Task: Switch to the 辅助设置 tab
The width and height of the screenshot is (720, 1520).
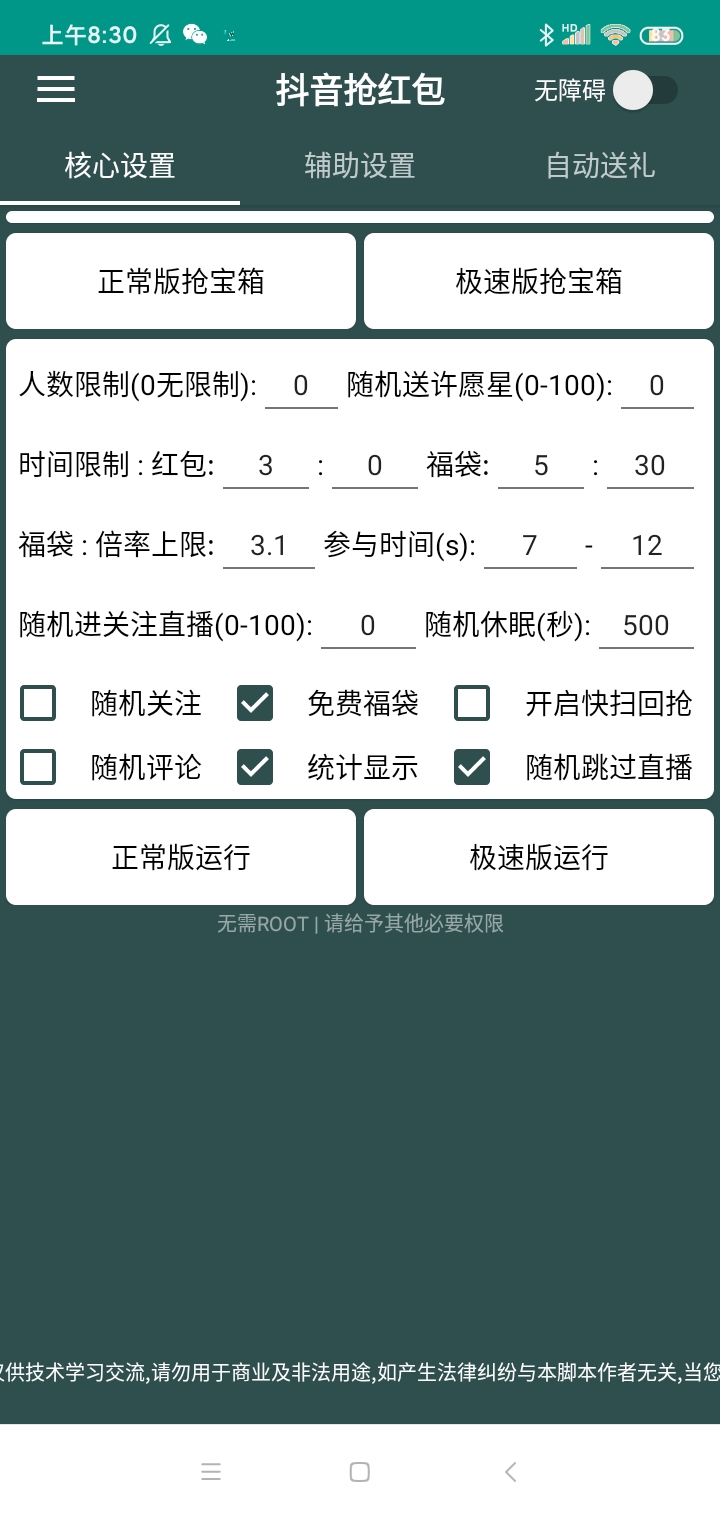Action: pos(359,167)
